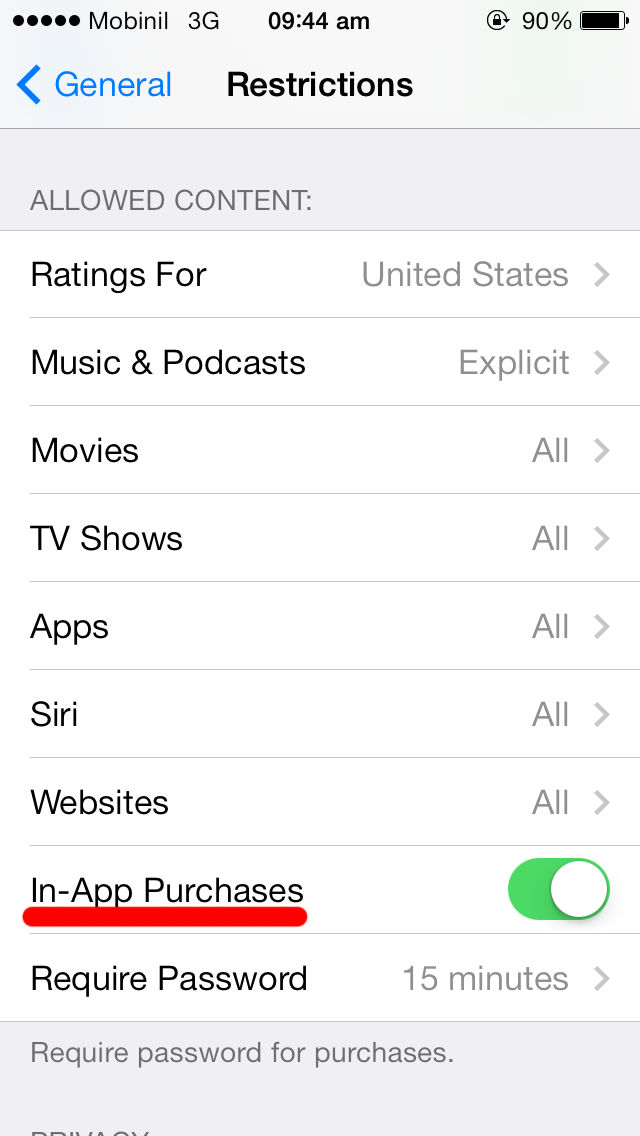The width and height of the screenshot is (640, 1136).
Task: Open Ratings For country setting
Action: [x=320, y=275]
